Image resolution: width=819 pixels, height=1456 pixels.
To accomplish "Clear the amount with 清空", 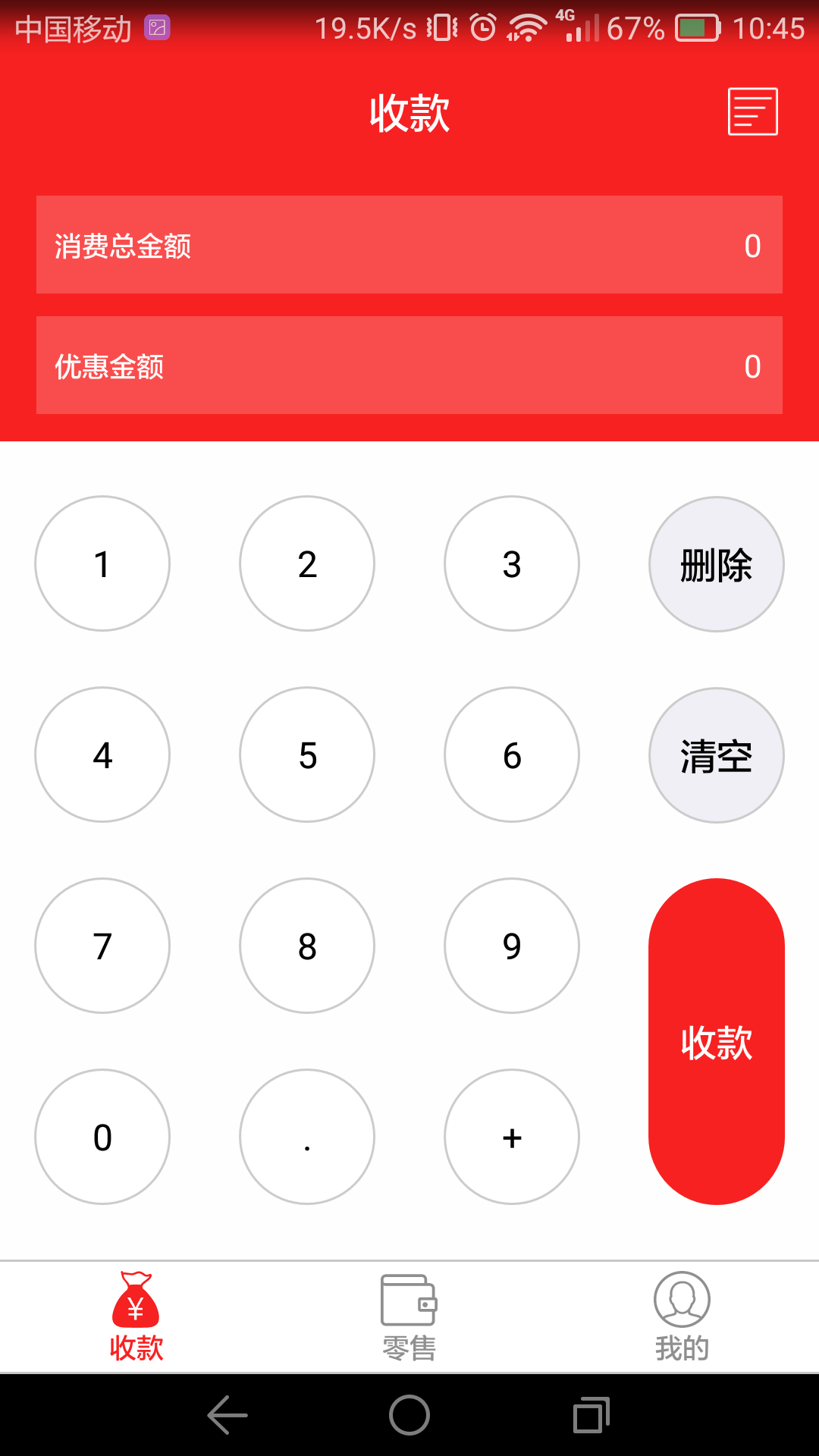I will [x=716, y=755].
